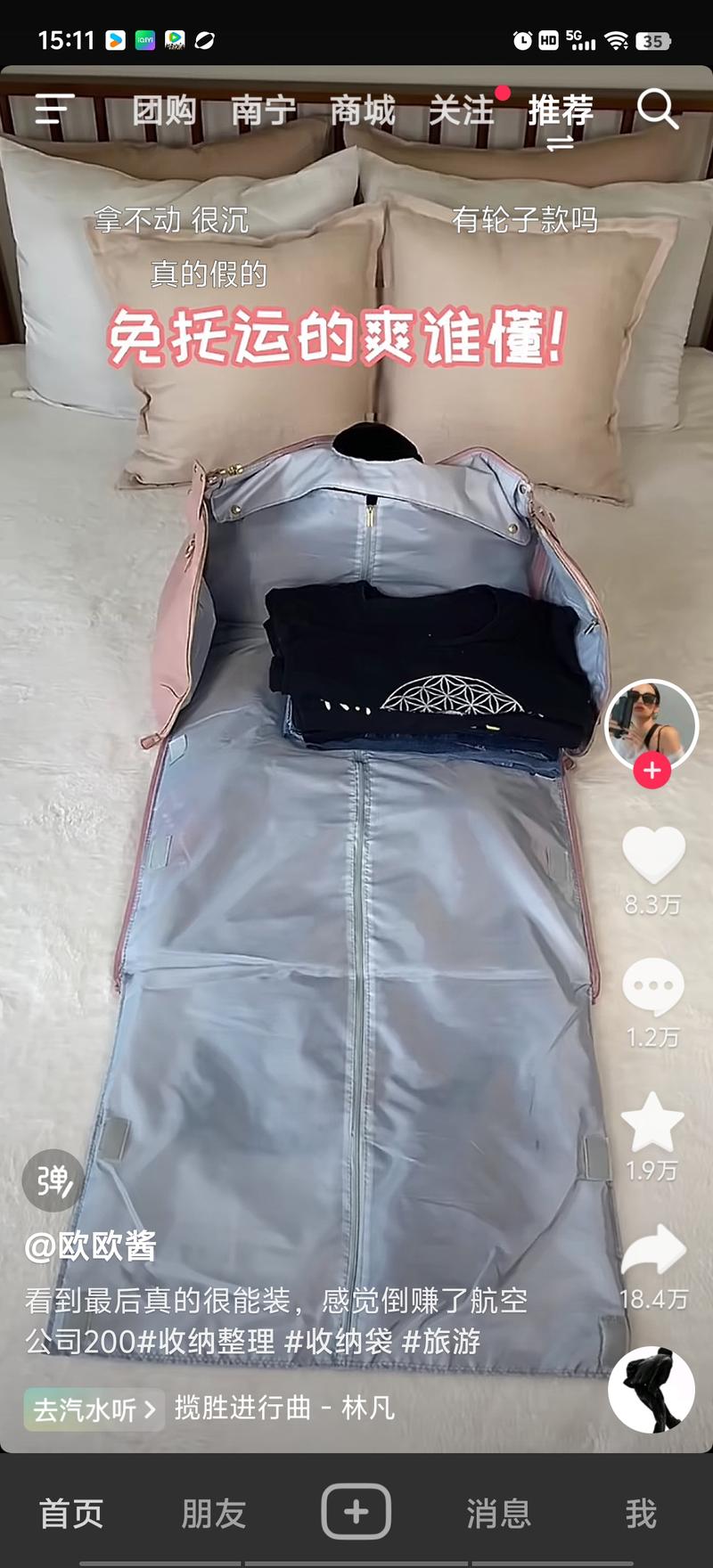The width and height of the screenshot is (713, 1568).
Task: Select the 推荐 tab
Action: [560, 110]
